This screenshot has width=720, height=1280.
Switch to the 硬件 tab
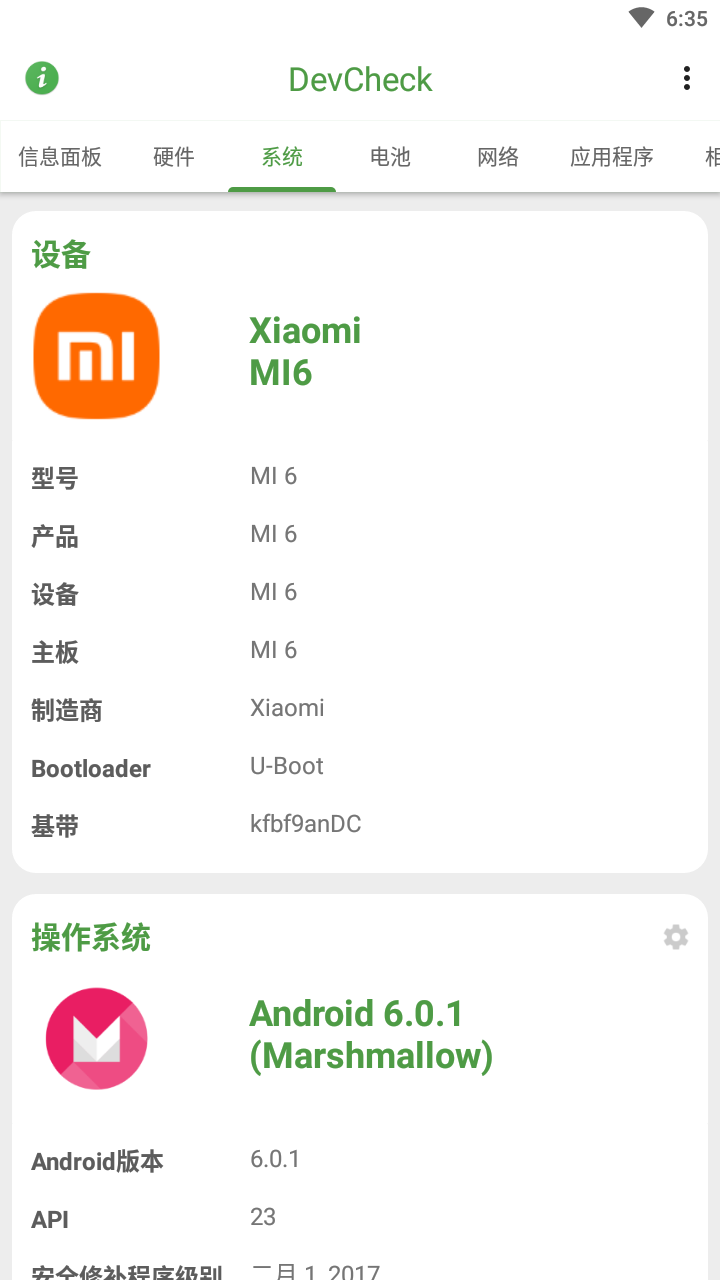click(x=174, y=157)
